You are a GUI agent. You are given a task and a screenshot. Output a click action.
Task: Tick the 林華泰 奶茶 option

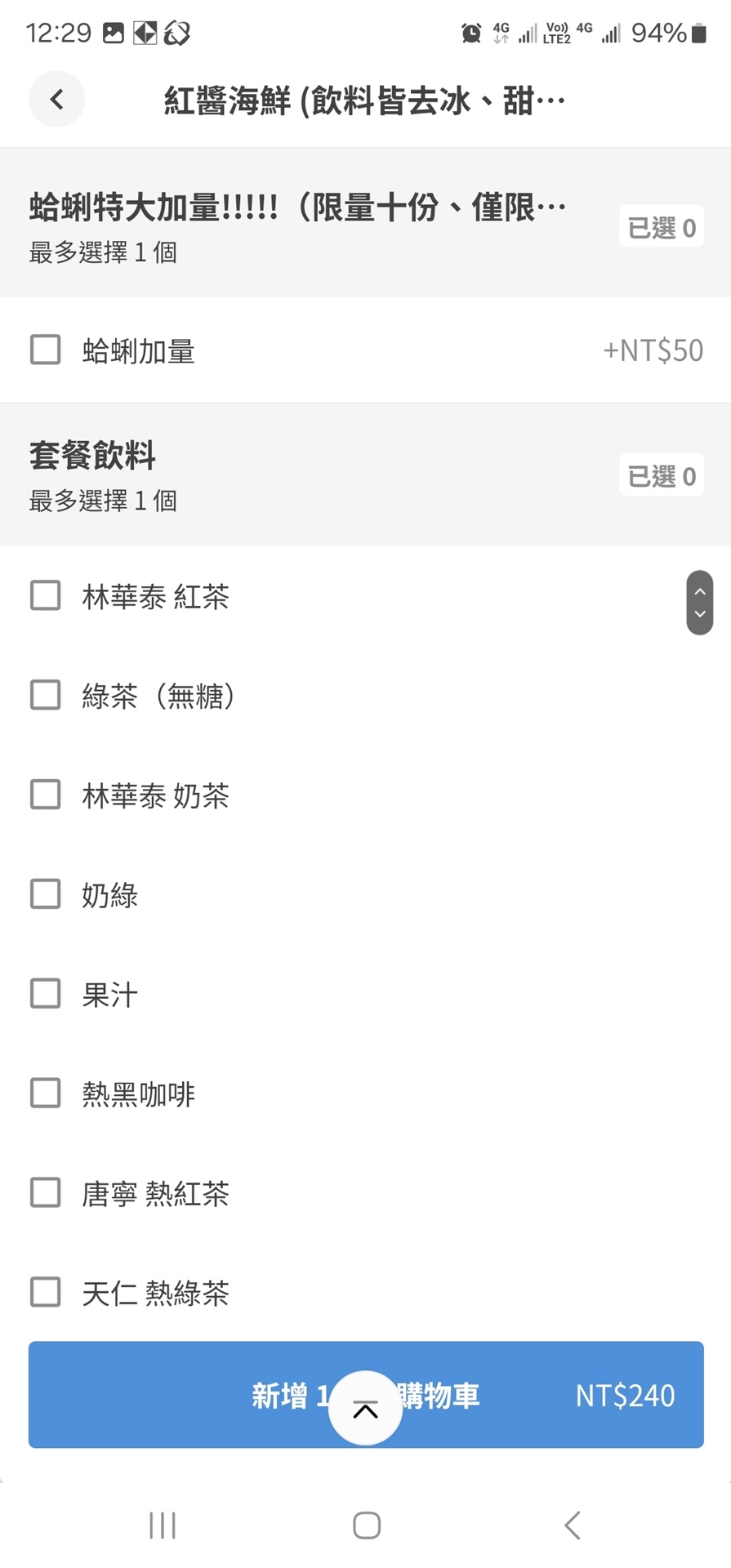pos(45,794)
